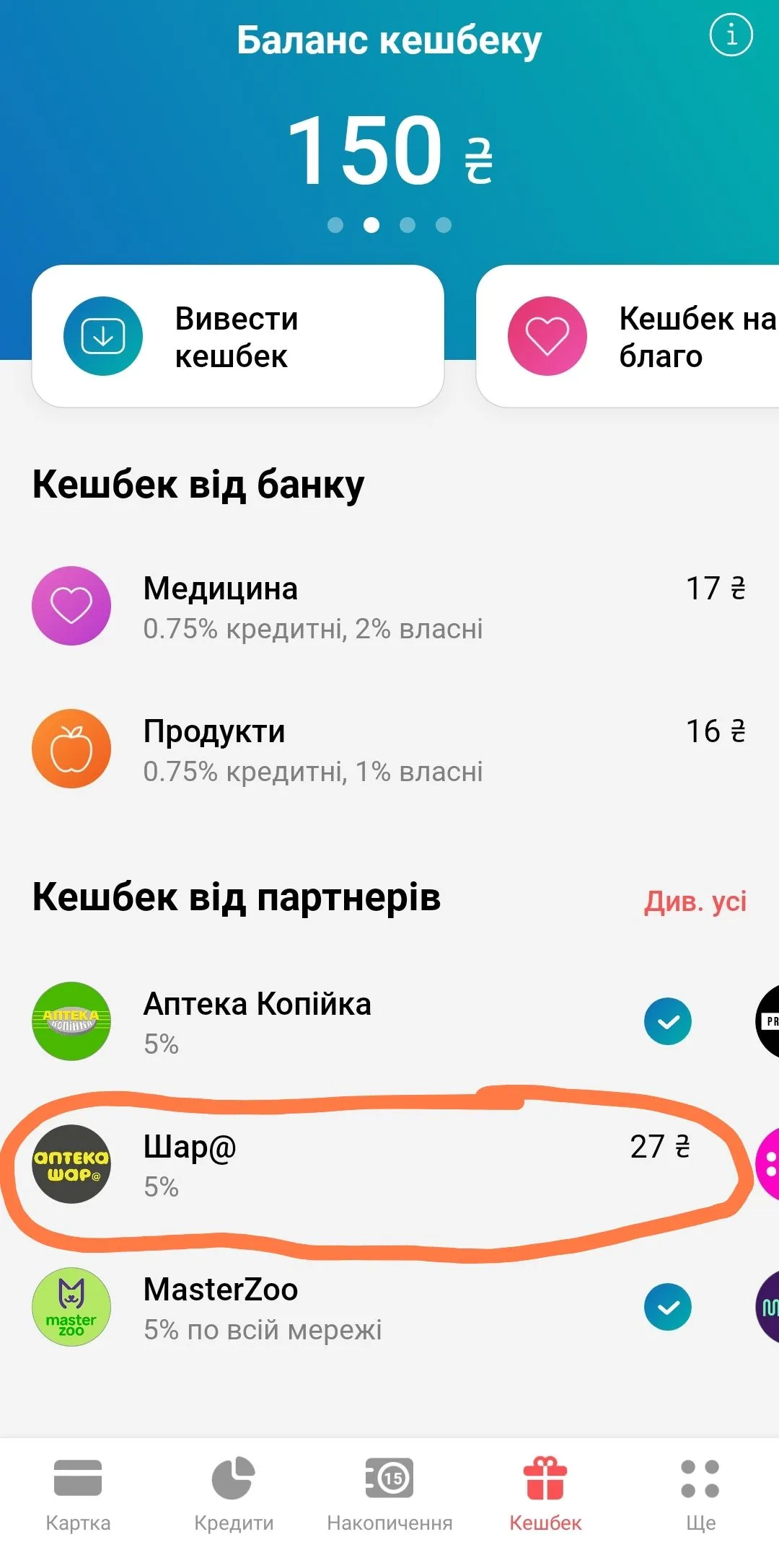Tap the Вивести кешбек card
The height and width of the screenshot is (1568, 779).
(x=237, y=337)
